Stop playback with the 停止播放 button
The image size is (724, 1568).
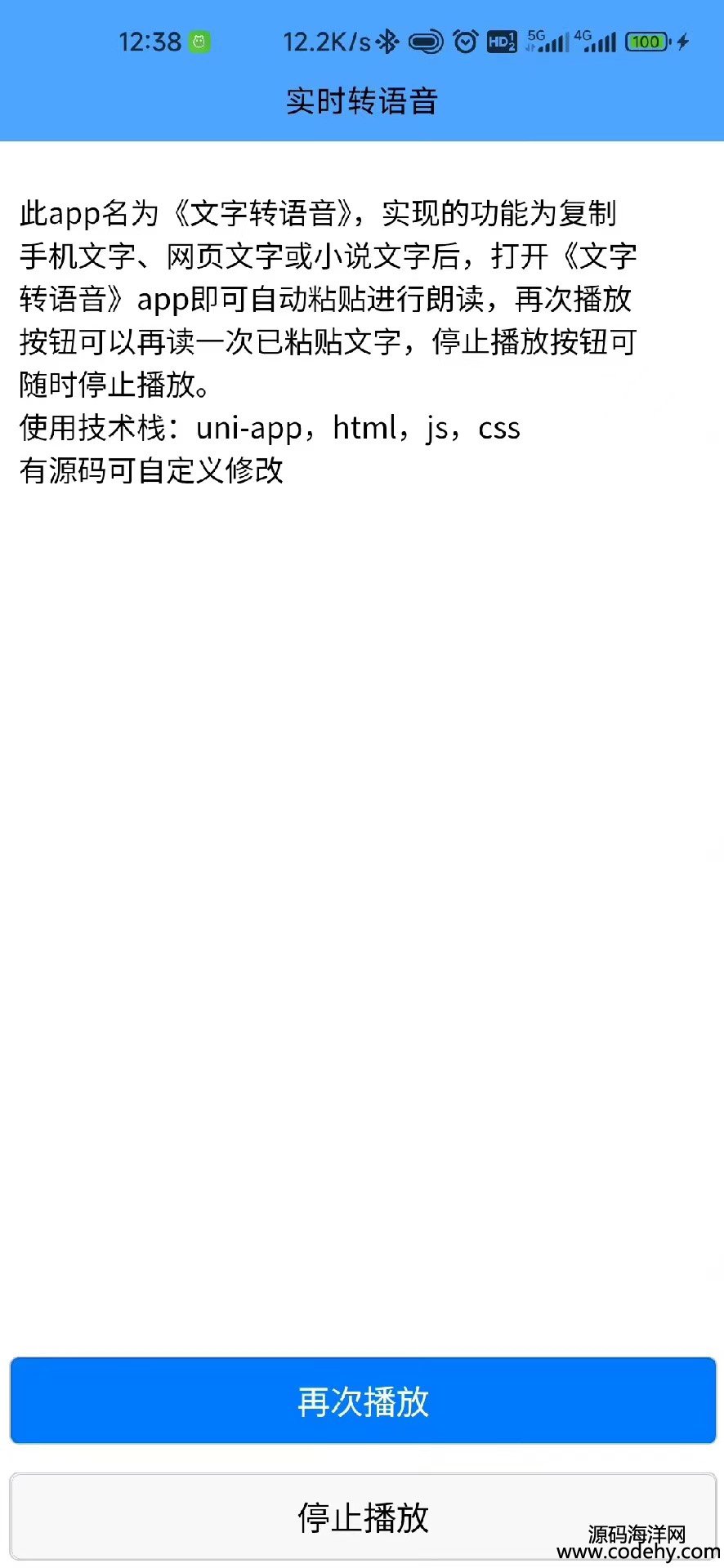(x=362, y=1517)
